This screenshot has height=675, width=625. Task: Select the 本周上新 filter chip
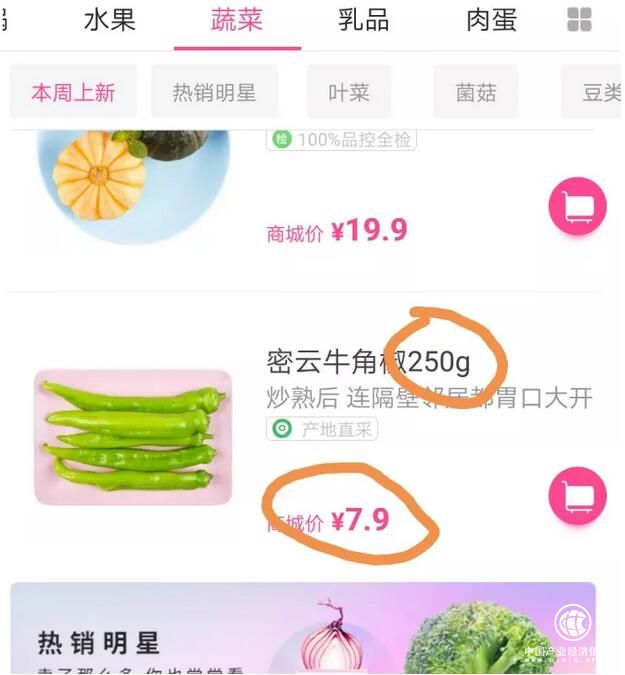point(73,92)
